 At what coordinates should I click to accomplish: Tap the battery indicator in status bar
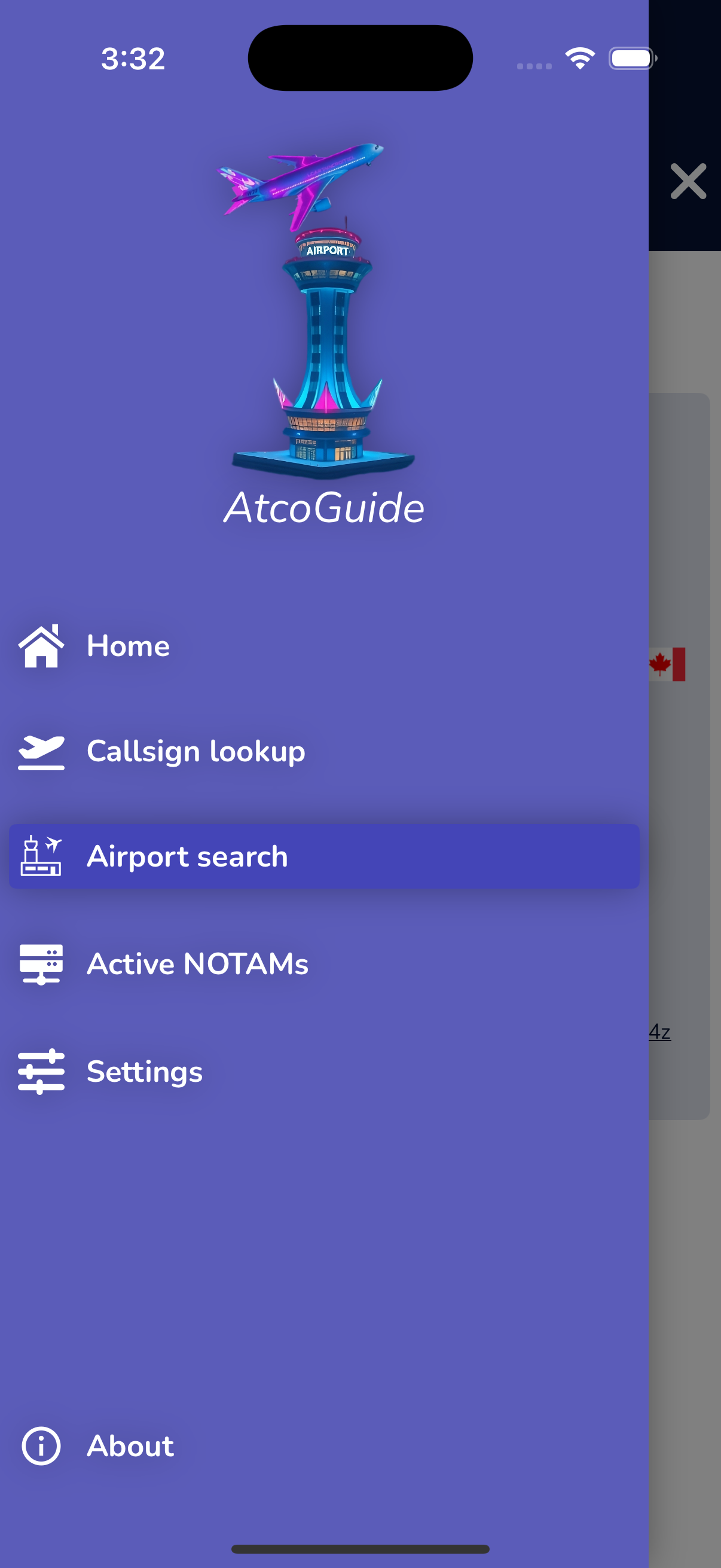point(631,57)
